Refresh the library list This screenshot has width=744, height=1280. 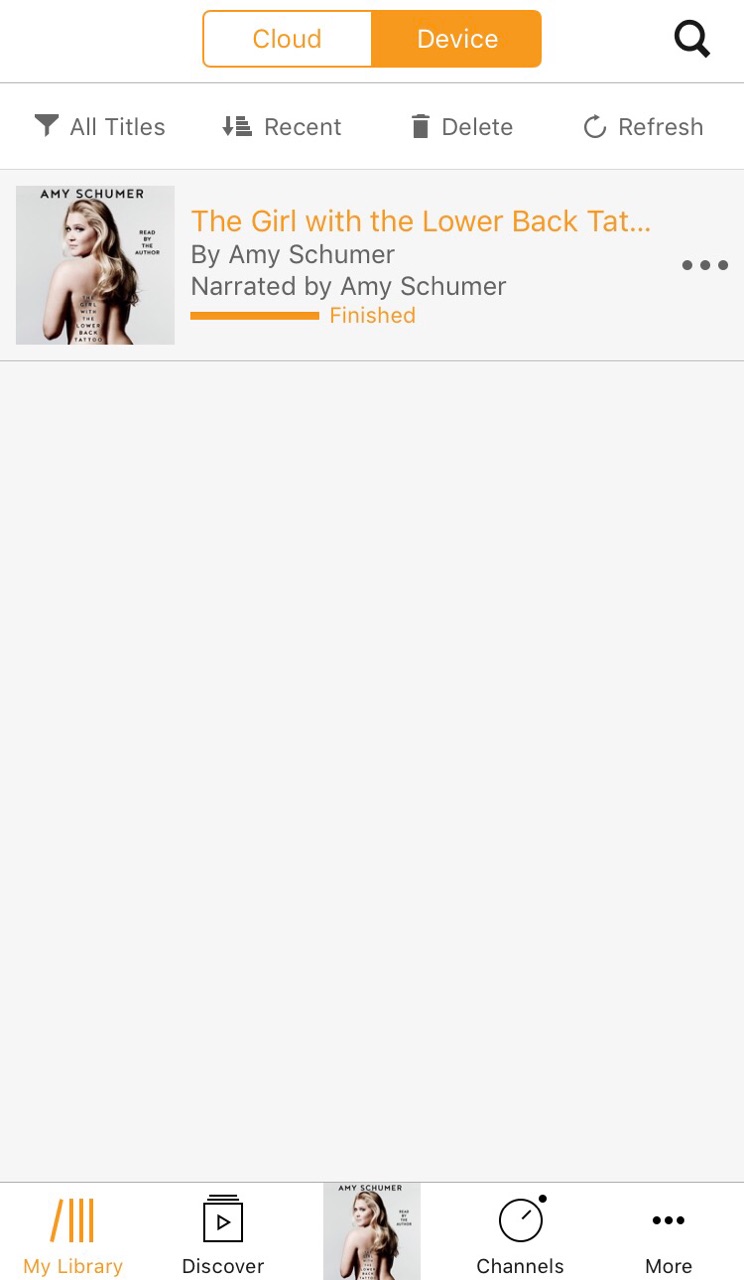coord(643,127)
